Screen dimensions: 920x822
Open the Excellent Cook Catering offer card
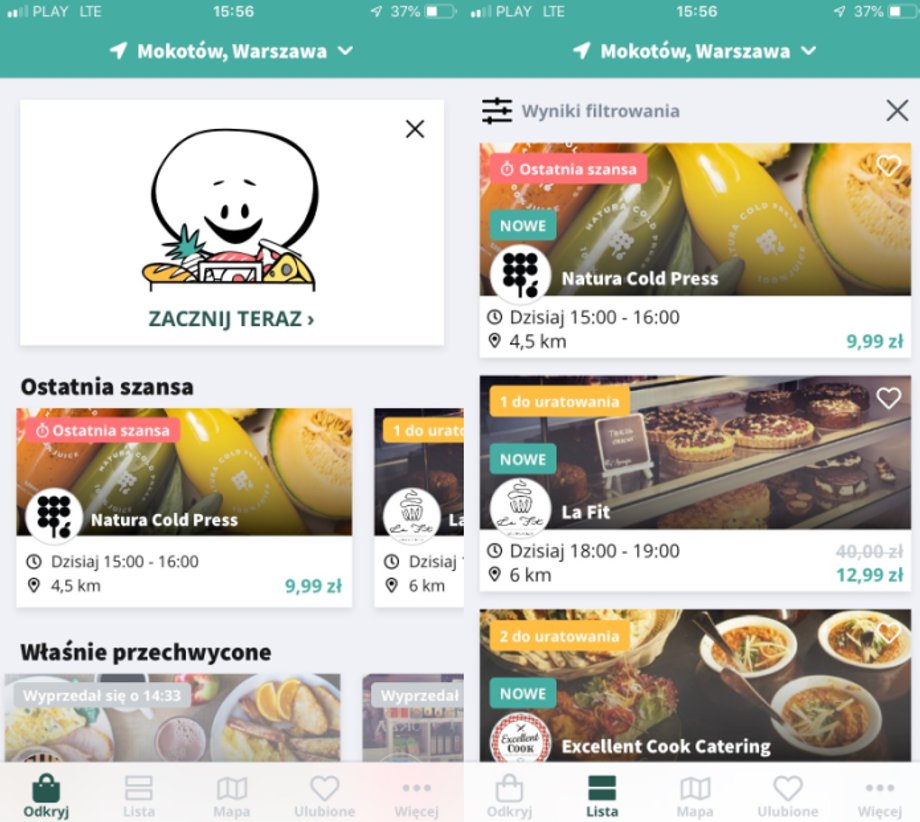pos(695,690)
